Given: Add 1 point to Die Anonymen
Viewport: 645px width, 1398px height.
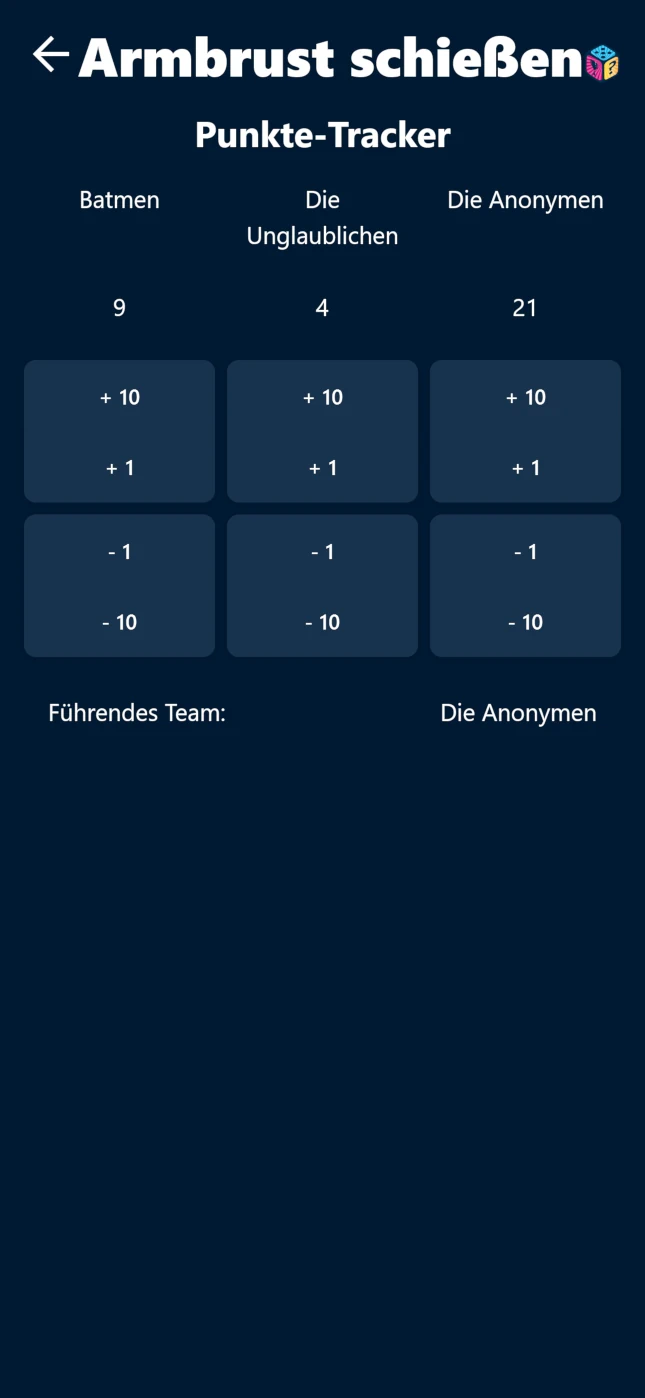Looking at the screenshot, I should 525,467.
